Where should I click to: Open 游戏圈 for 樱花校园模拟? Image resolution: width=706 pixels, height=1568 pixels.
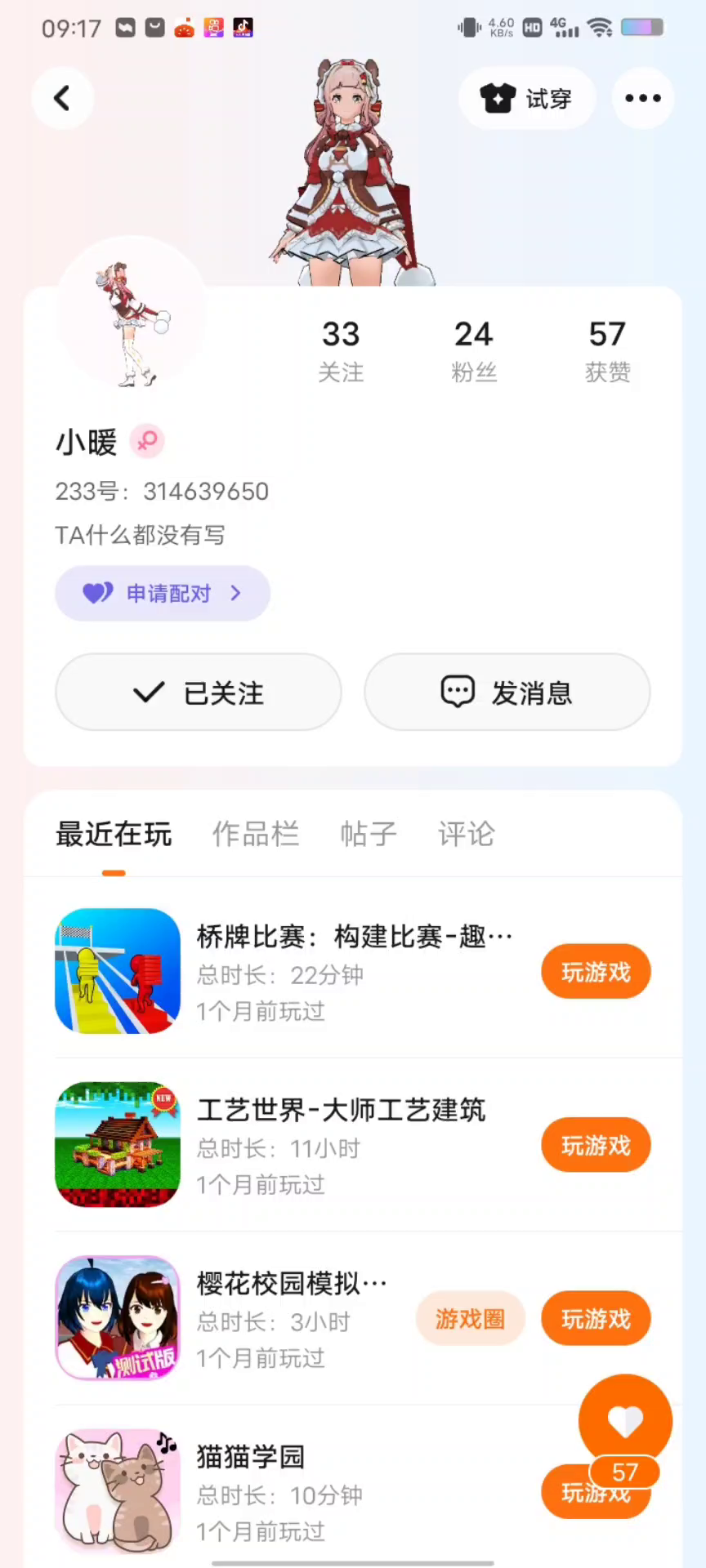tap(470, 1318)
